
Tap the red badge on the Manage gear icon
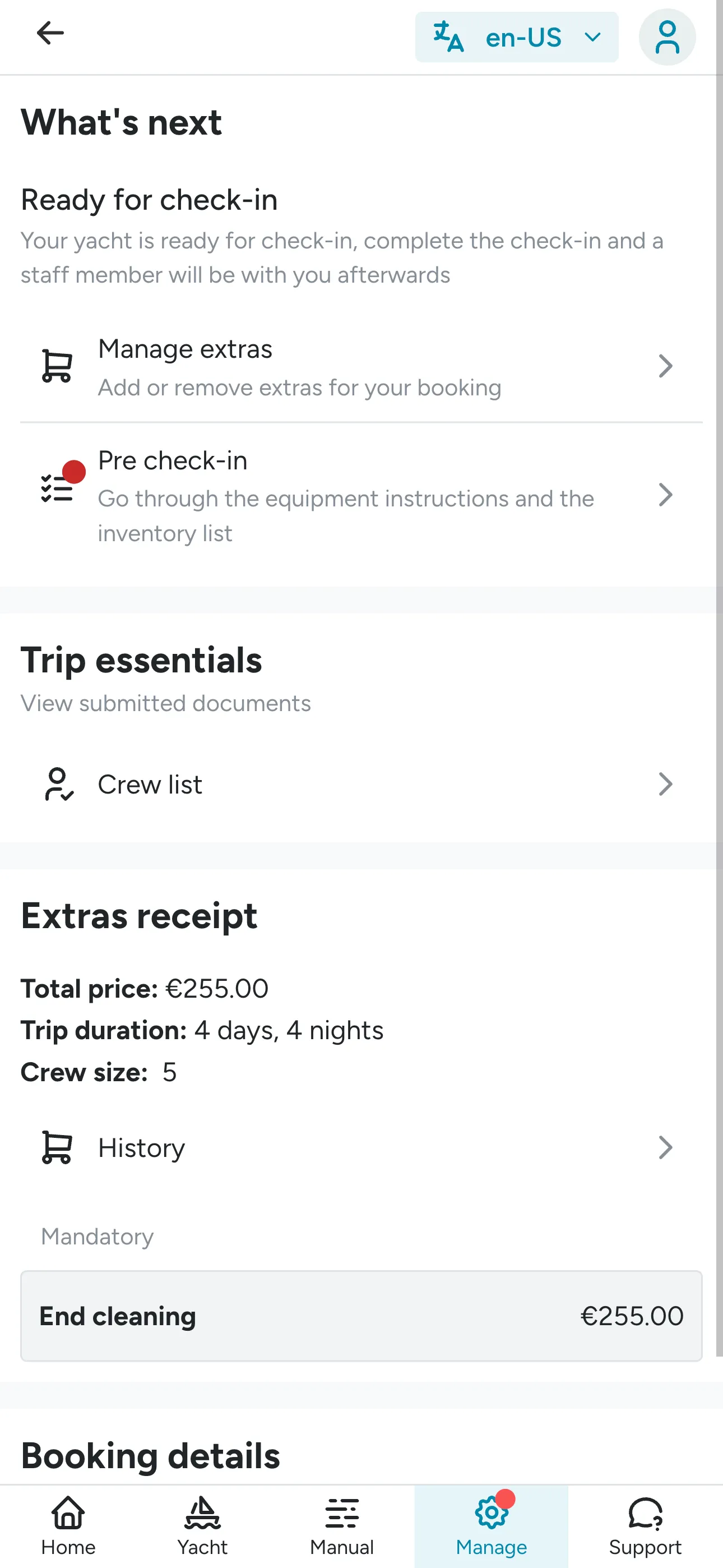[506, 1499]
